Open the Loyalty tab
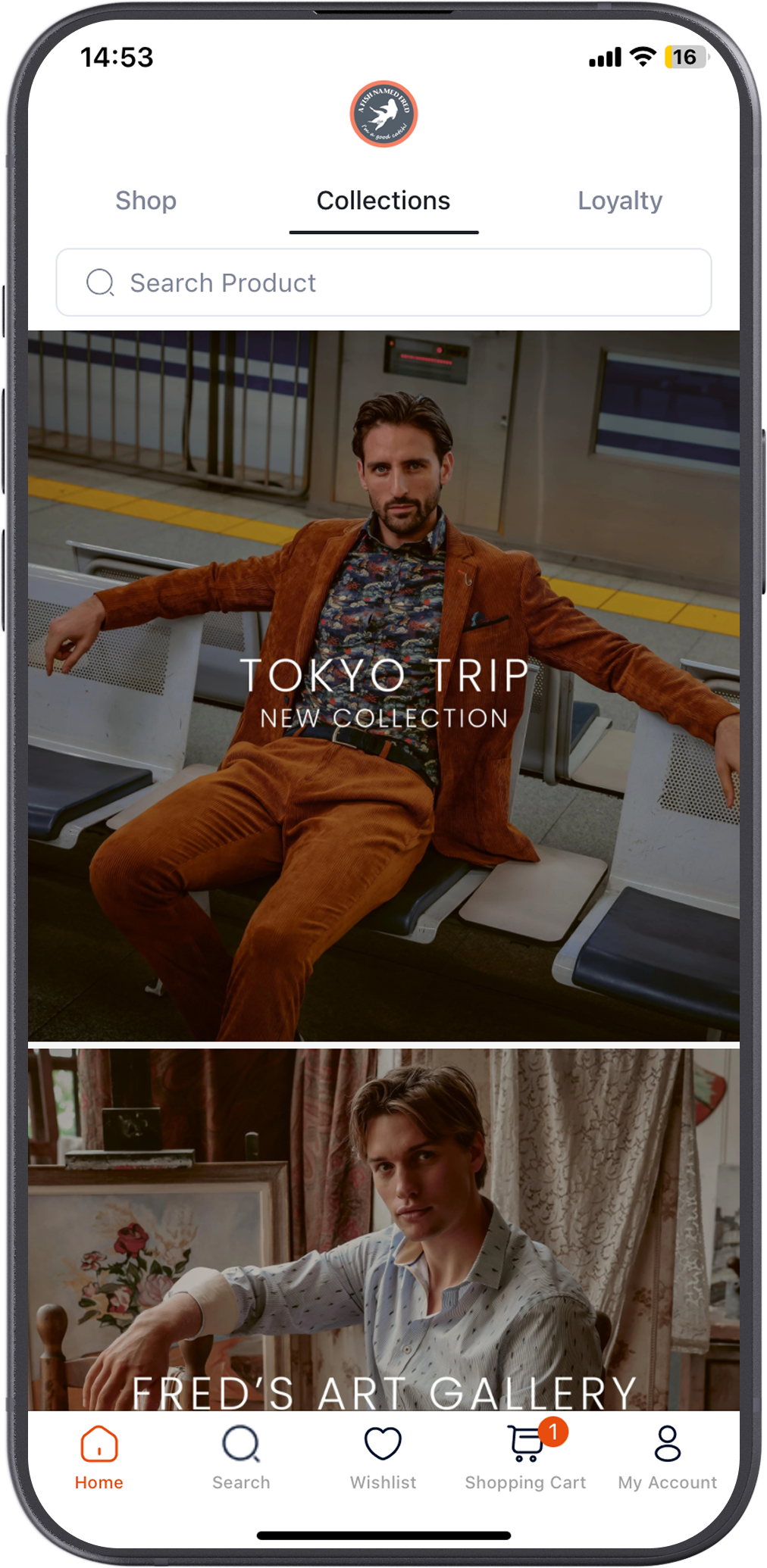Viewport: 767px width, 1568px height. pyautogui.click(x=620, y=201)
